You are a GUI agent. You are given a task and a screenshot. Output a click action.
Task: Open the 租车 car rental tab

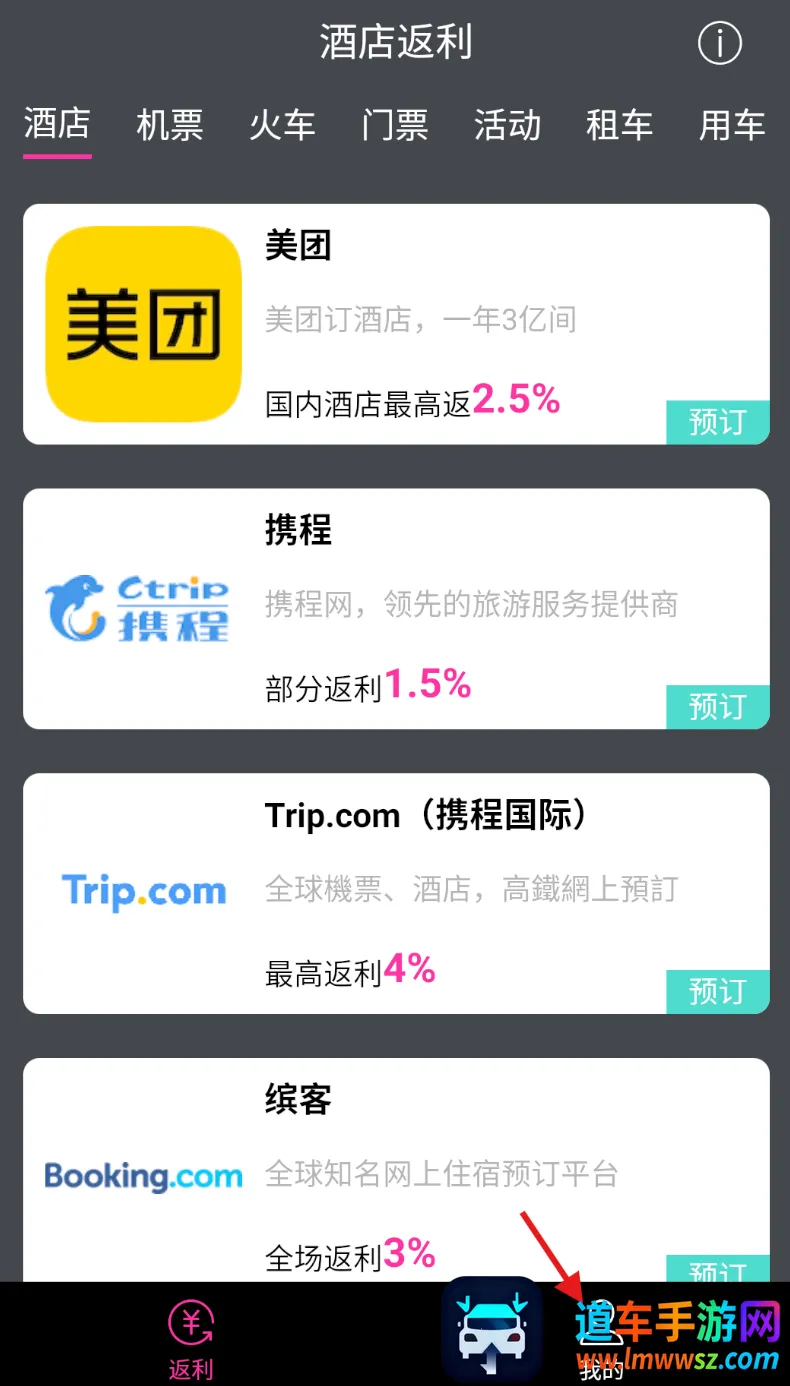(x=620, y=124)
